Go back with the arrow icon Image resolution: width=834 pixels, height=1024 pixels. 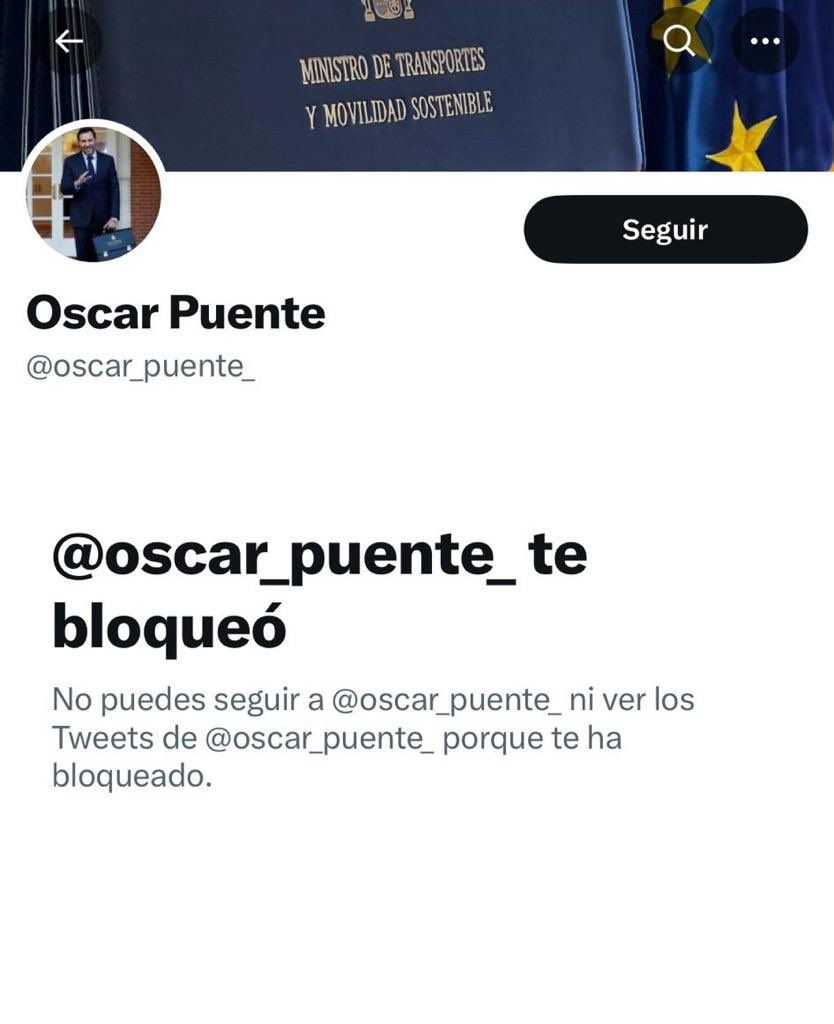coord(68,41)
